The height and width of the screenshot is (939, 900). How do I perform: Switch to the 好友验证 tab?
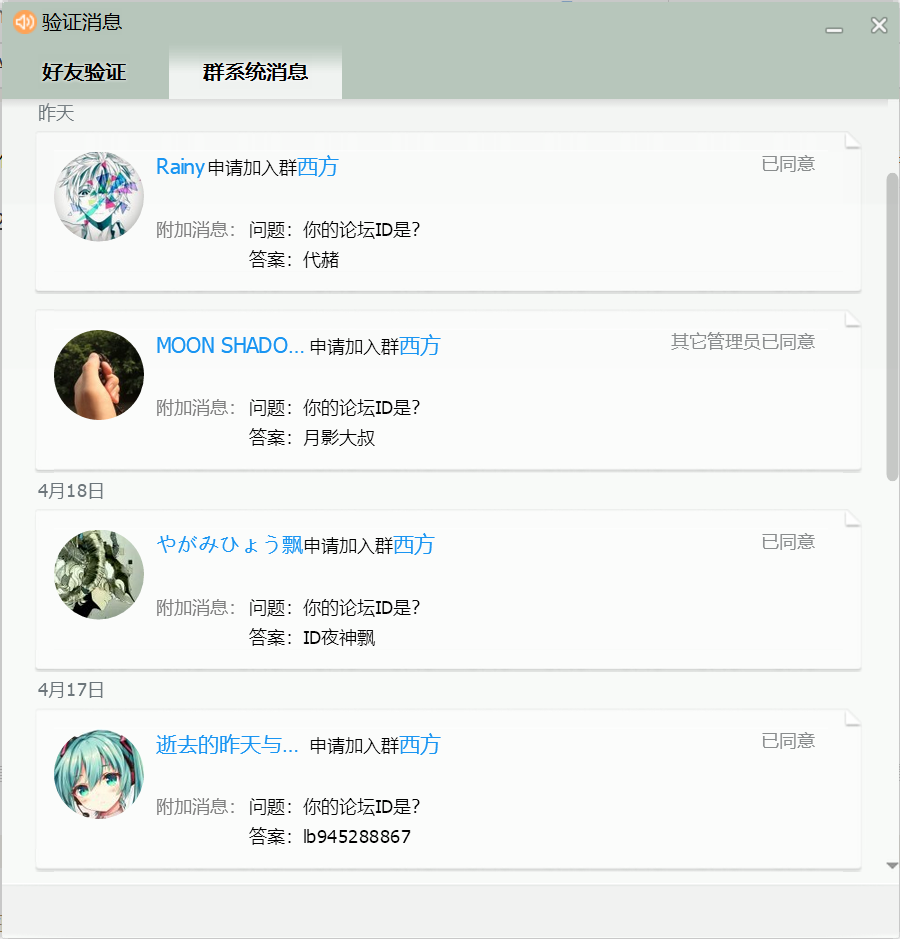click(x=84, y=72)
